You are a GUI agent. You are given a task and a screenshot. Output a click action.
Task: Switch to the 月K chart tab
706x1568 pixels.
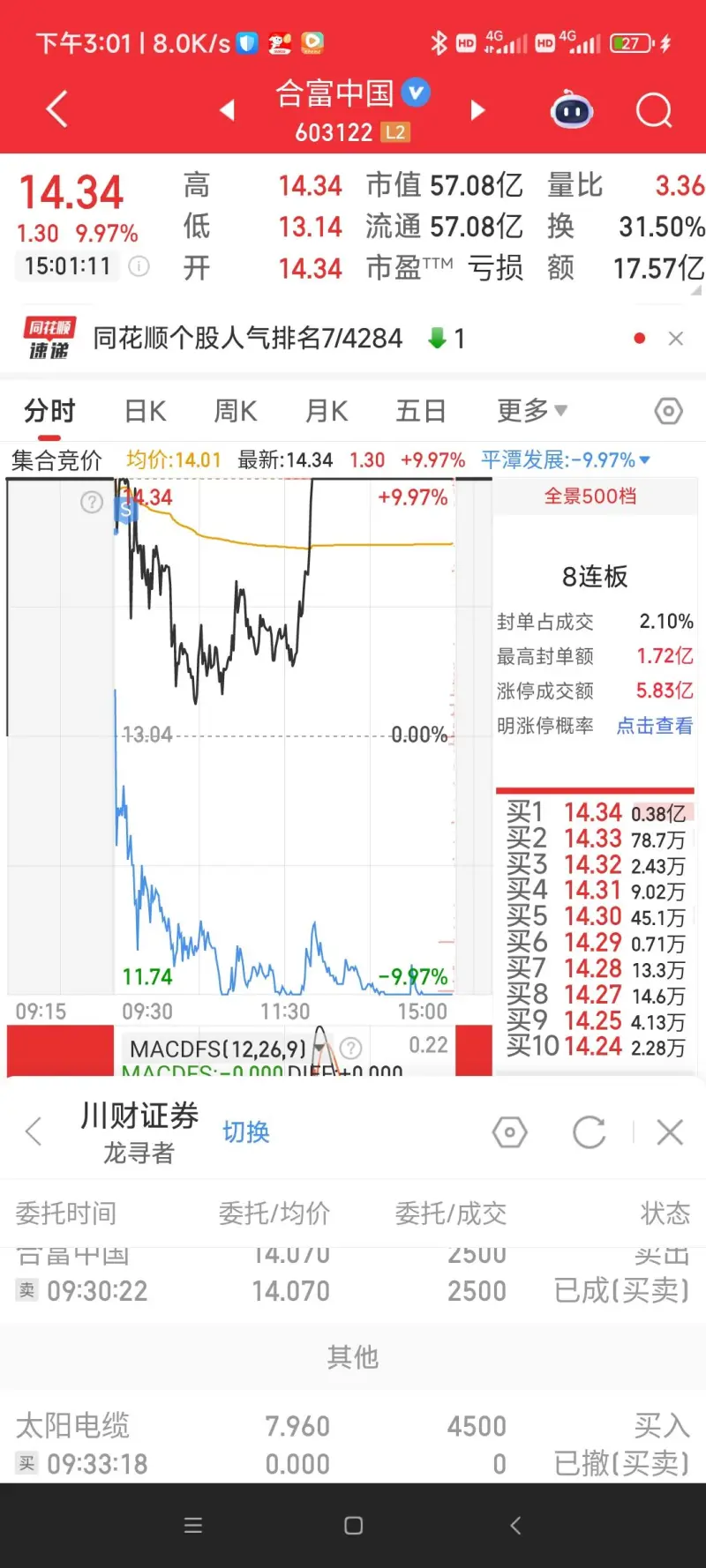point(326,411)
